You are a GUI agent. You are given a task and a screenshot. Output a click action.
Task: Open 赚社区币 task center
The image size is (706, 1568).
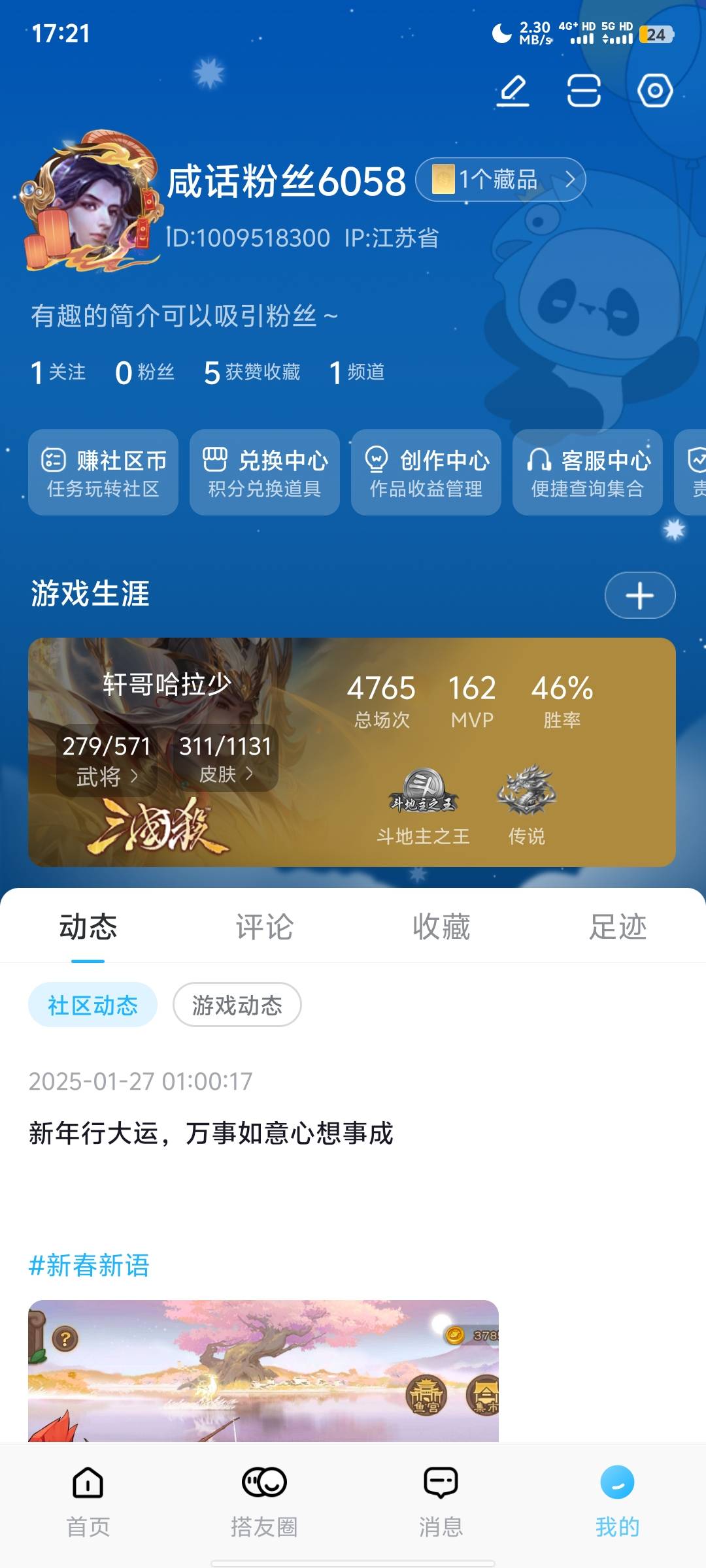coord(103,472)
